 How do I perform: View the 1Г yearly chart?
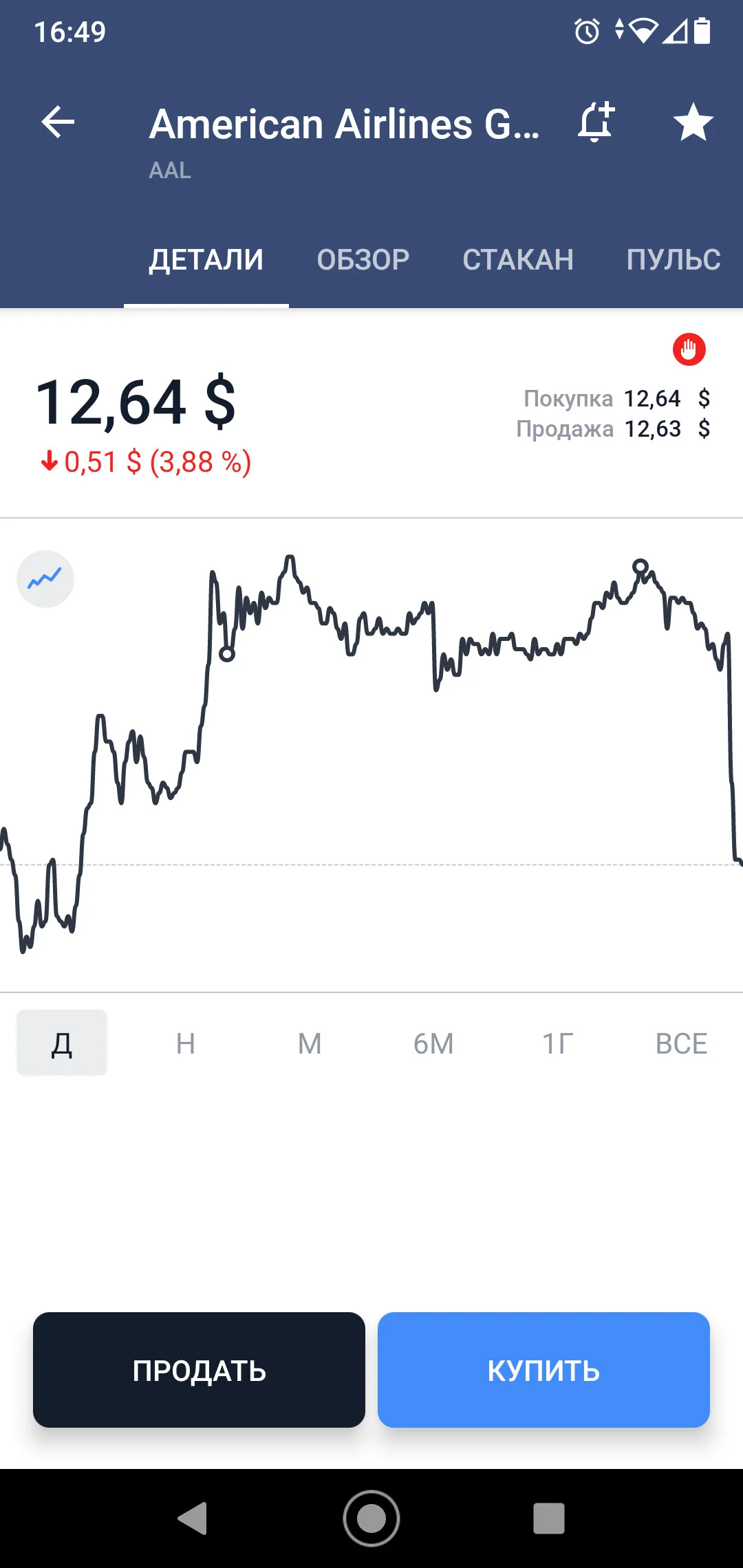(x=557, y=1044)
